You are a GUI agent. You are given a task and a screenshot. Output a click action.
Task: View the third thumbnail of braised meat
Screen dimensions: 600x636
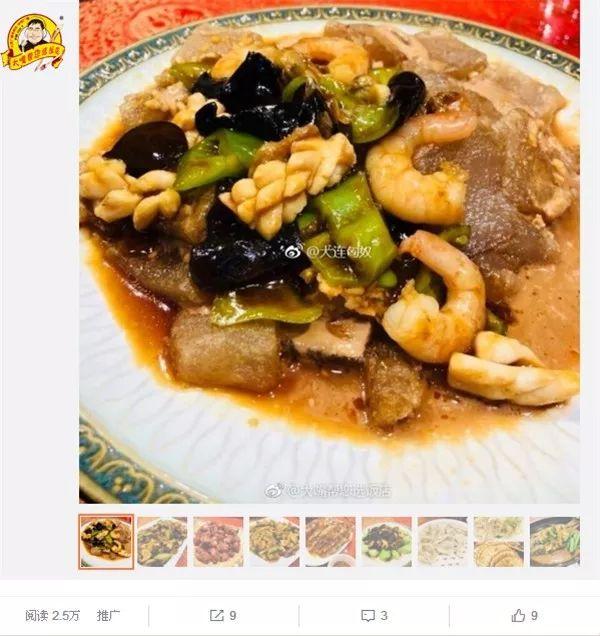tap(218, 542)
